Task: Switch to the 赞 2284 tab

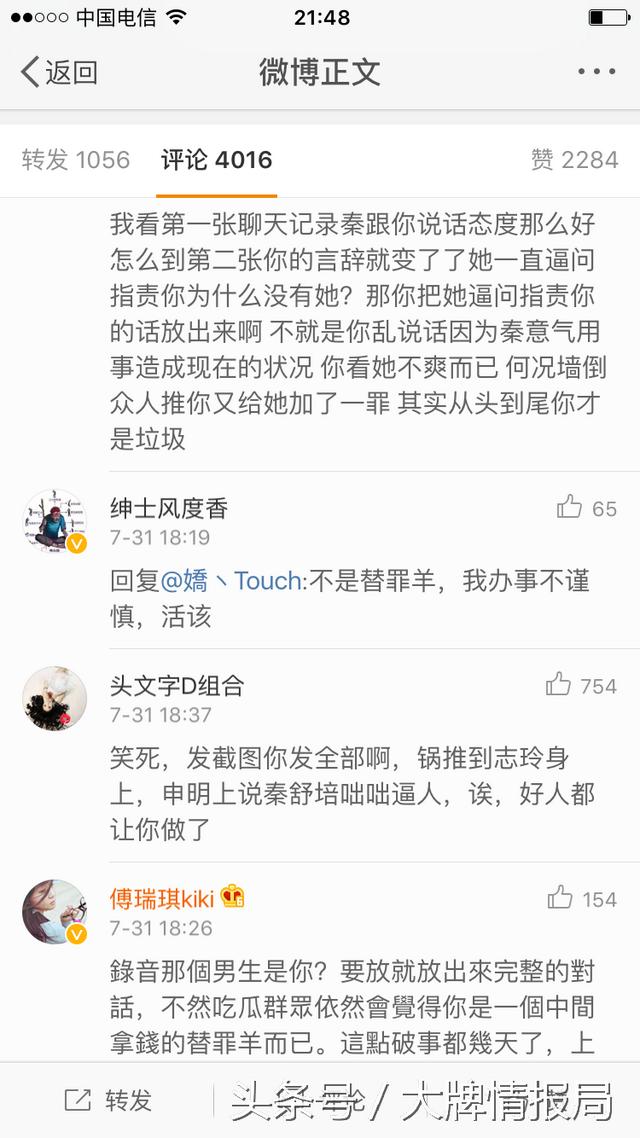Action: pos(574,160)
